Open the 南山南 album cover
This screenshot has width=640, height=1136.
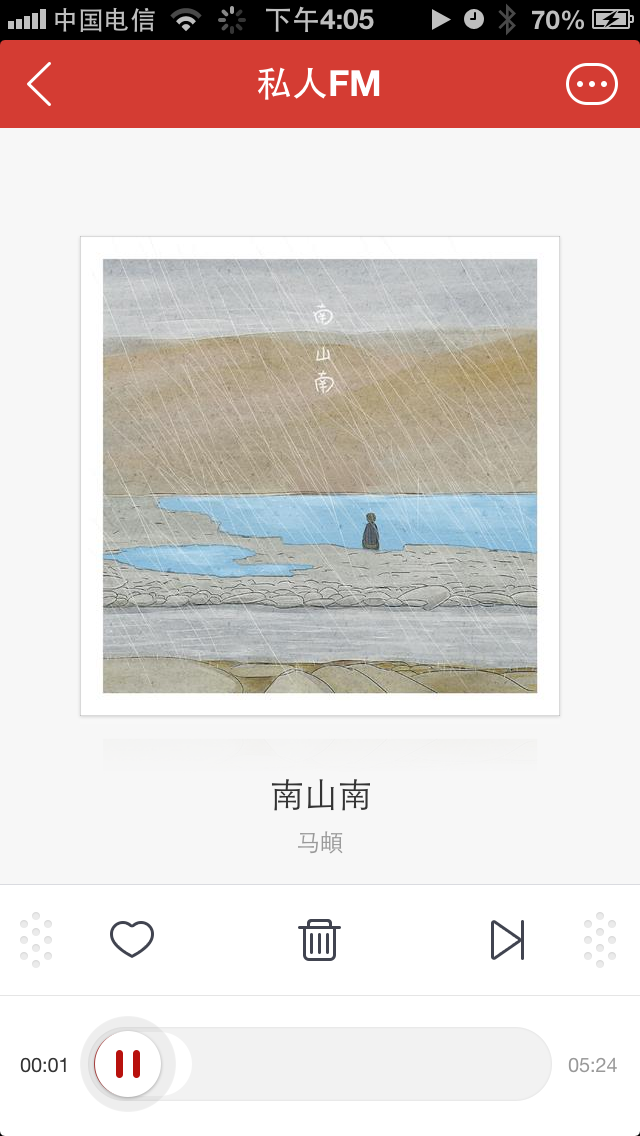click(x=320, y=476)
